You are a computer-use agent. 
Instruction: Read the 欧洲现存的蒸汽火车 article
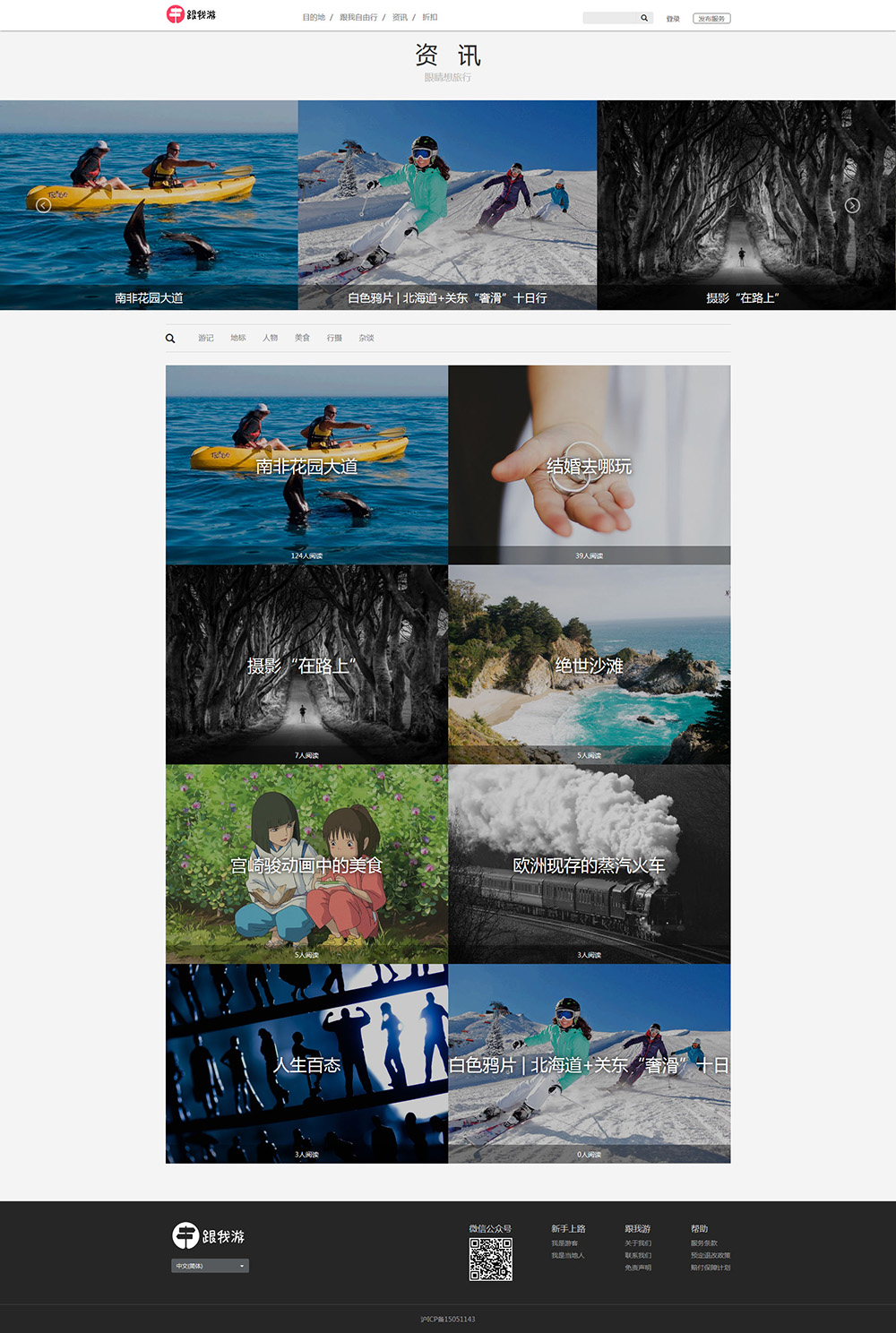pos(589,864)
